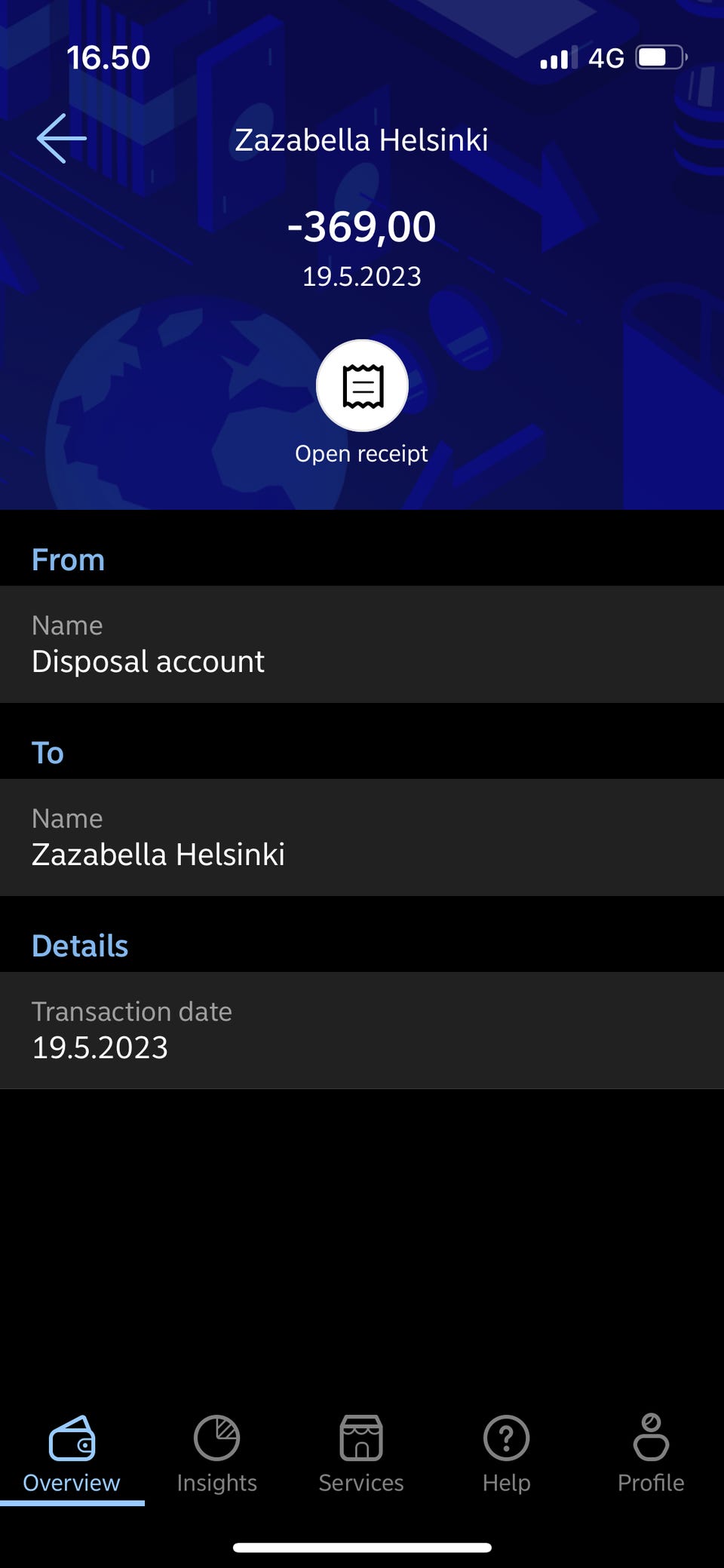This screenshot has width=724, height=1568.
Task: Go to the Services tab
Action: [361, 1456]
